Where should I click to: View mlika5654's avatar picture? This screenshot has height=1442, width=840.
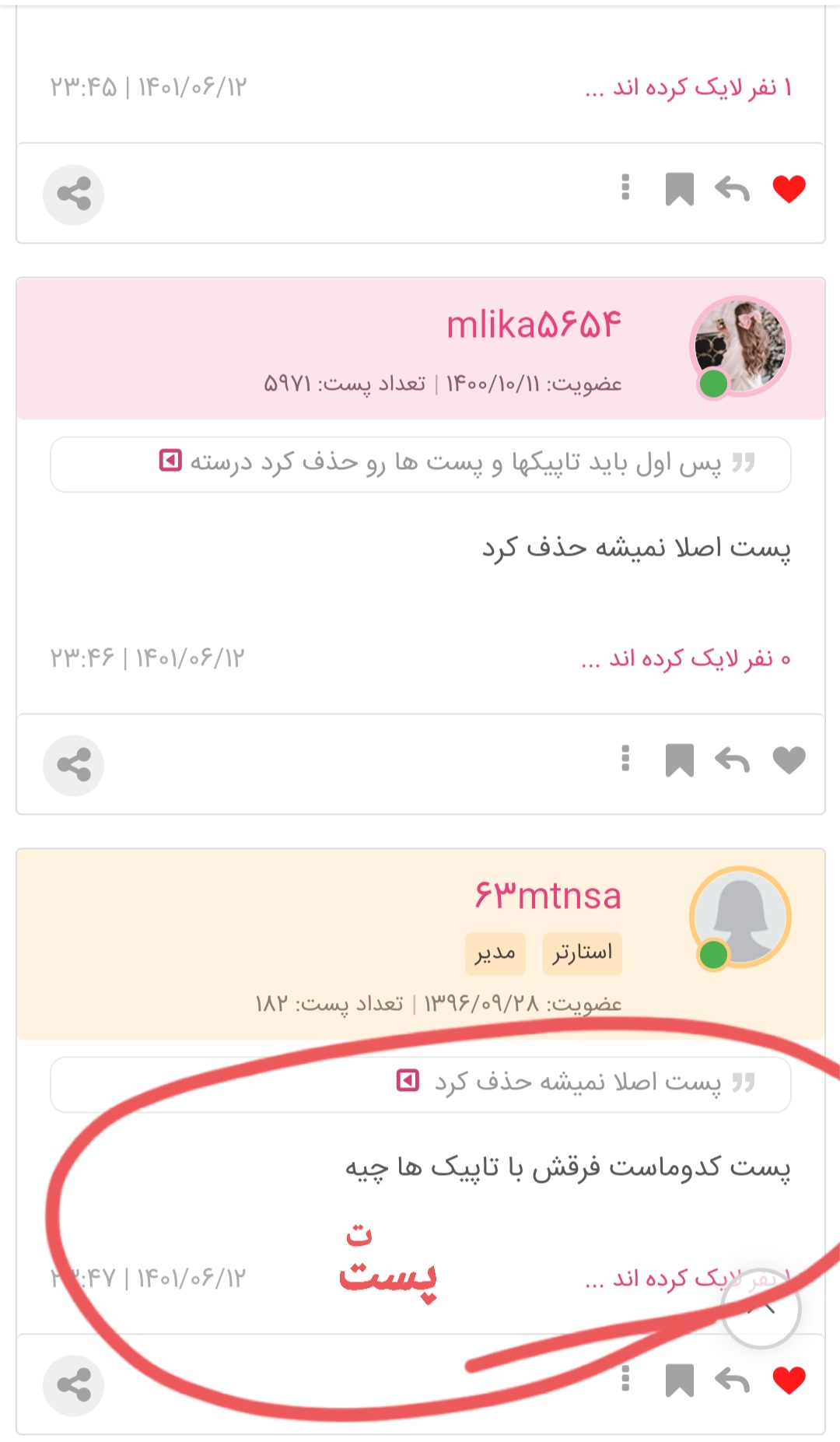point(740,346)
